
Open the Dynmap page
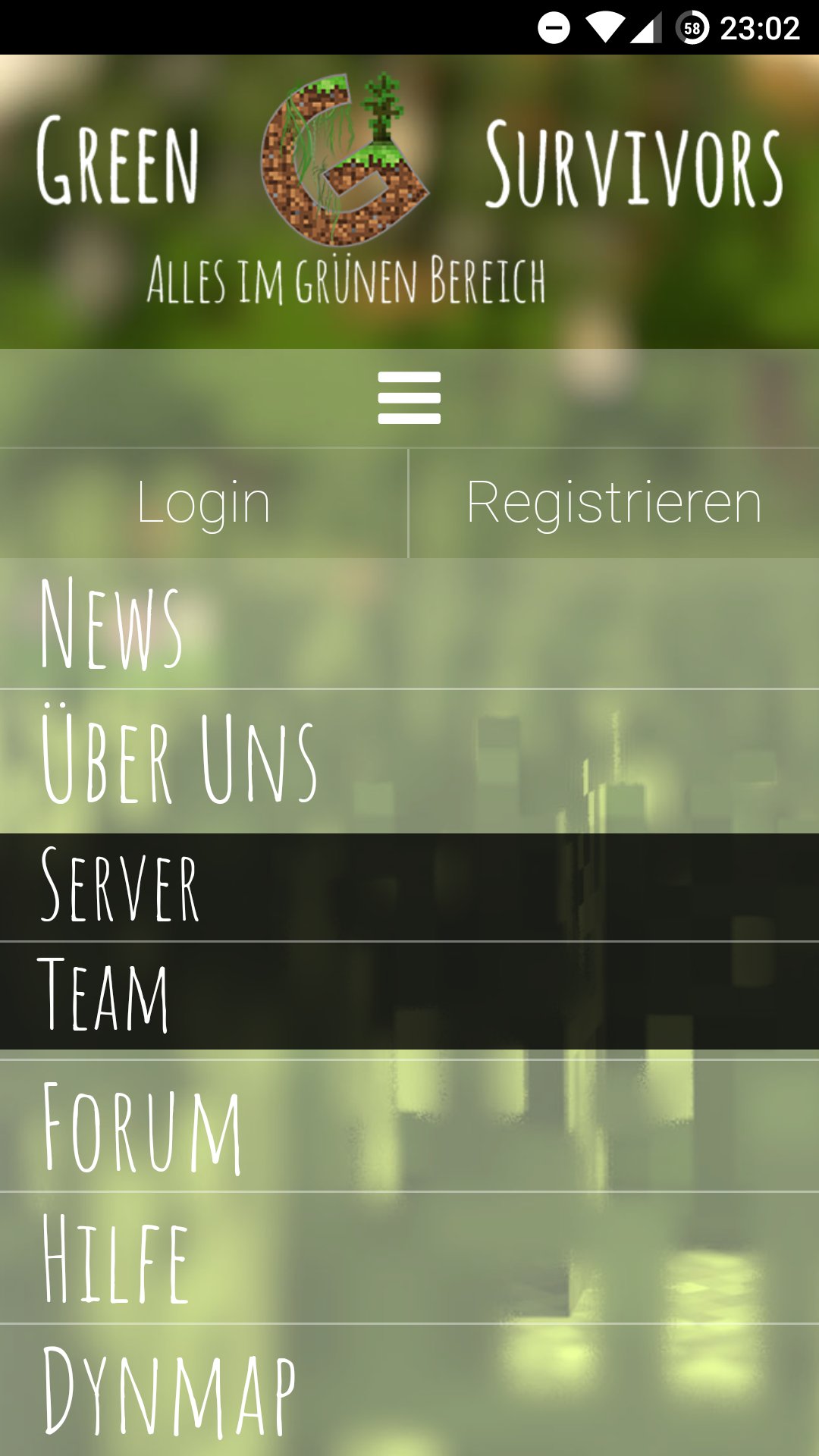pos(168,1391)
